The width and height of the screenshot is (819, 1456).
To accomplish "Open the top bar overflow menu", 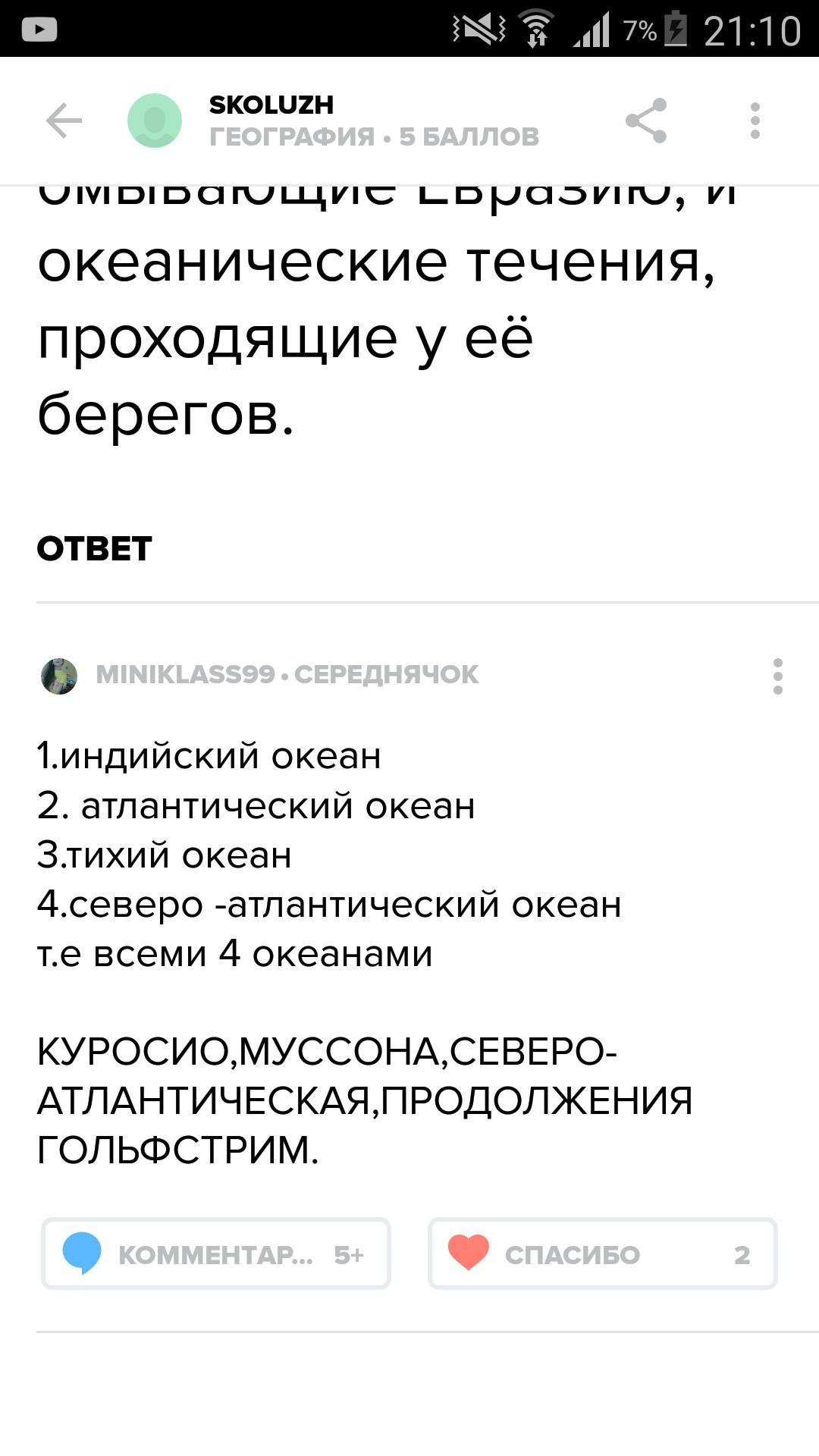I will point(755,121).
